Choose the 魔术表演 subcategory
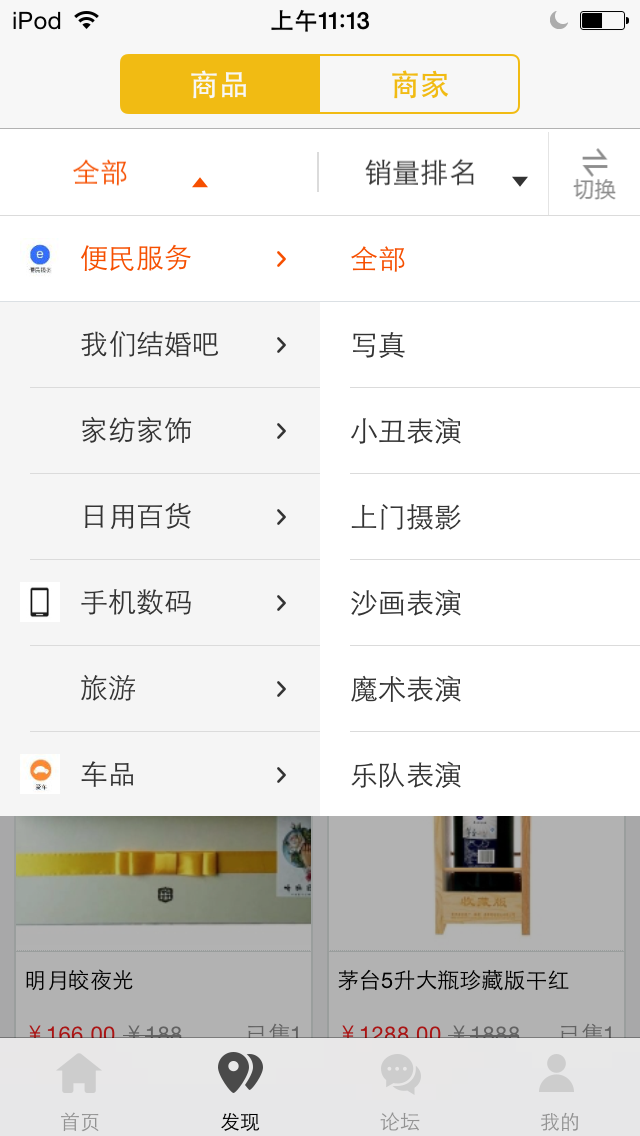This screenshot has width=640, height=1136. click(x=480, y=689)
